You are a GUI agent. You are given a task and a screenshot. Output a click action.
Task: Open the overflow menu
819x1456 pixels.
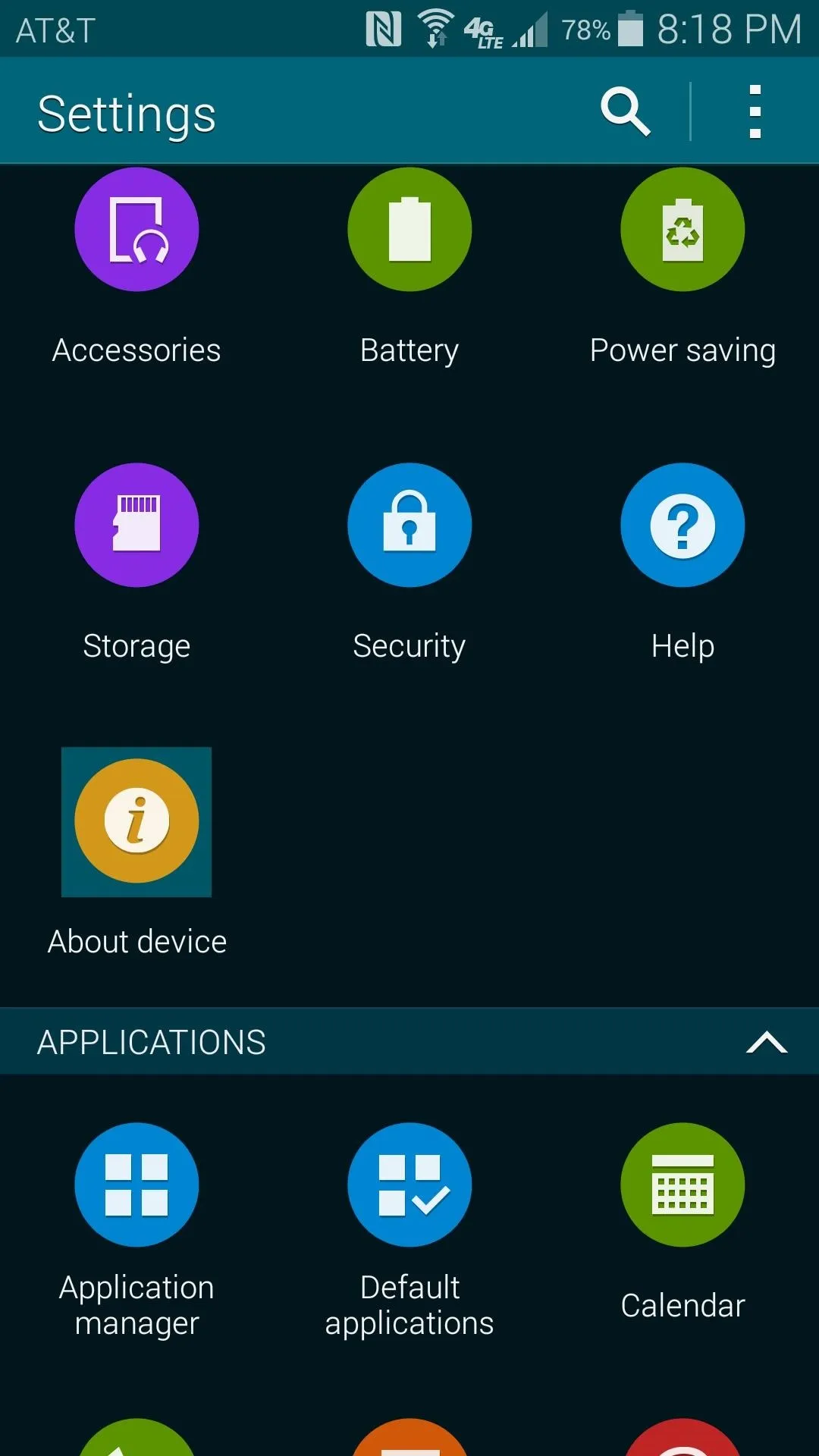755,112
